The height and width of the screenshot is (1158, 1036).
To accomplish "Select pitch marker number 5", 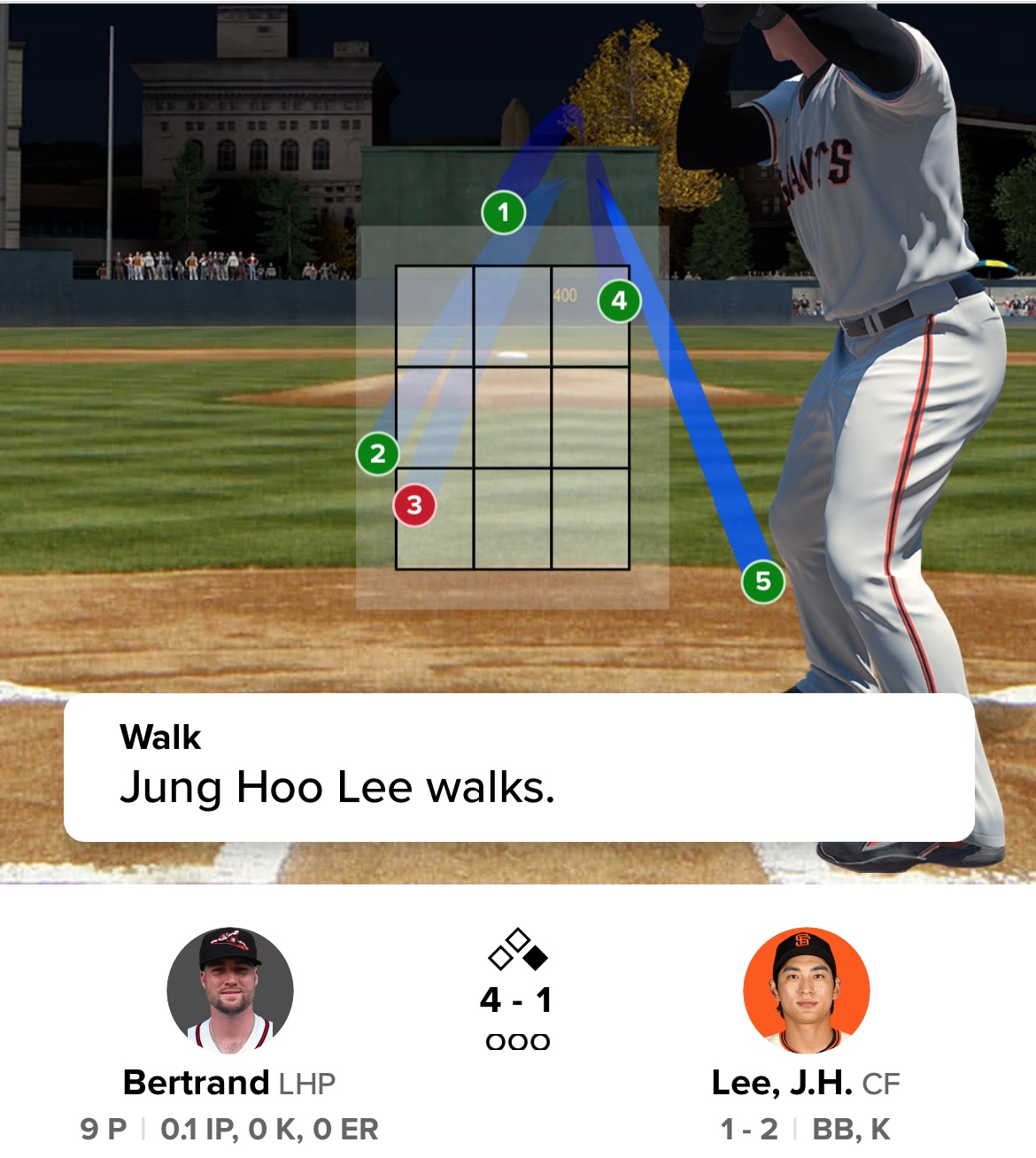I will (x=763, y=582).
